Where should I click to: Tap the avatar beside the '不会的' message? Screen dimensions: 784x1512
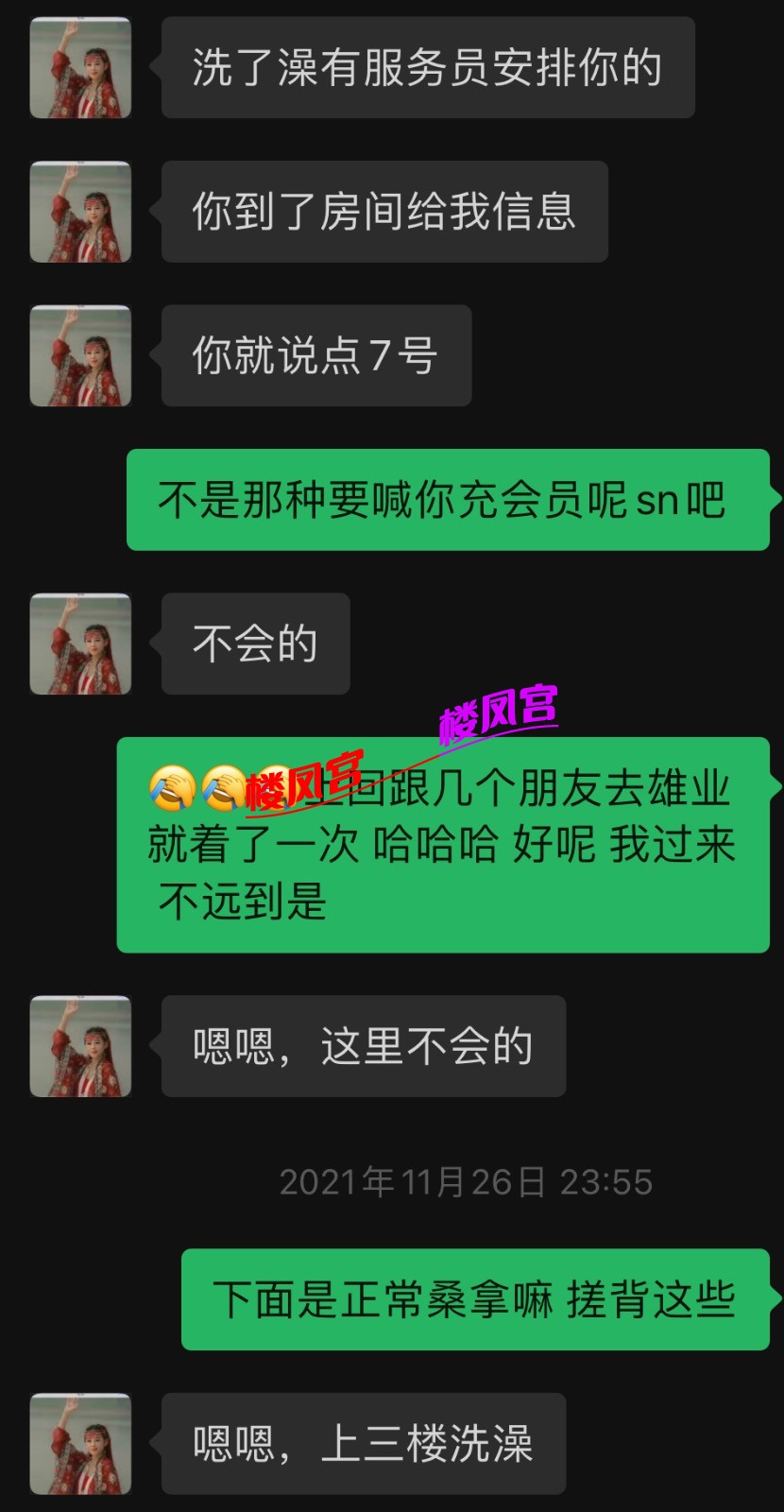[80, 644]
